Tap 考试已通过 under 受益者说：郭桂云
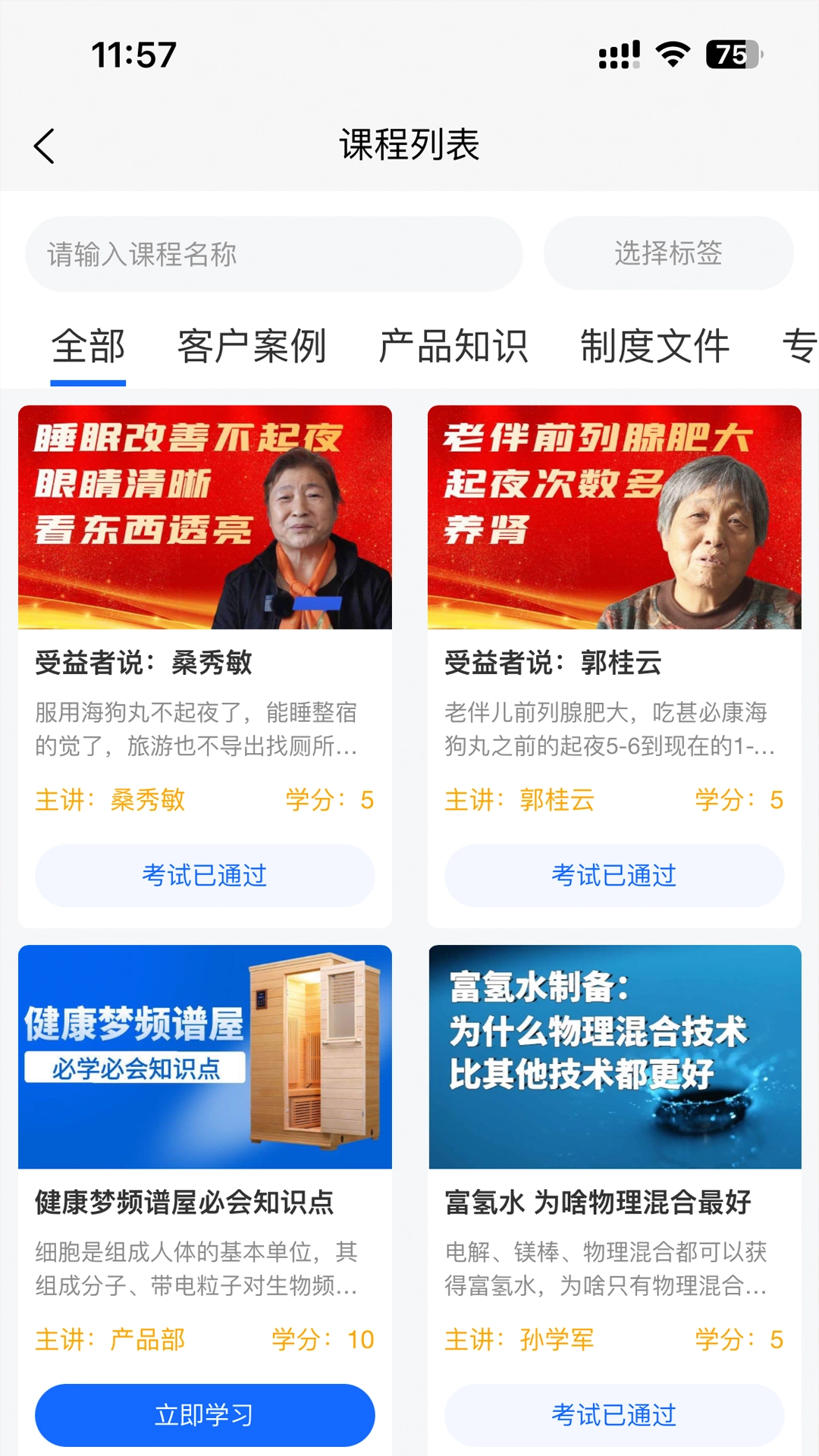Viewport: 819px width, 1456px height. (614, 876)
